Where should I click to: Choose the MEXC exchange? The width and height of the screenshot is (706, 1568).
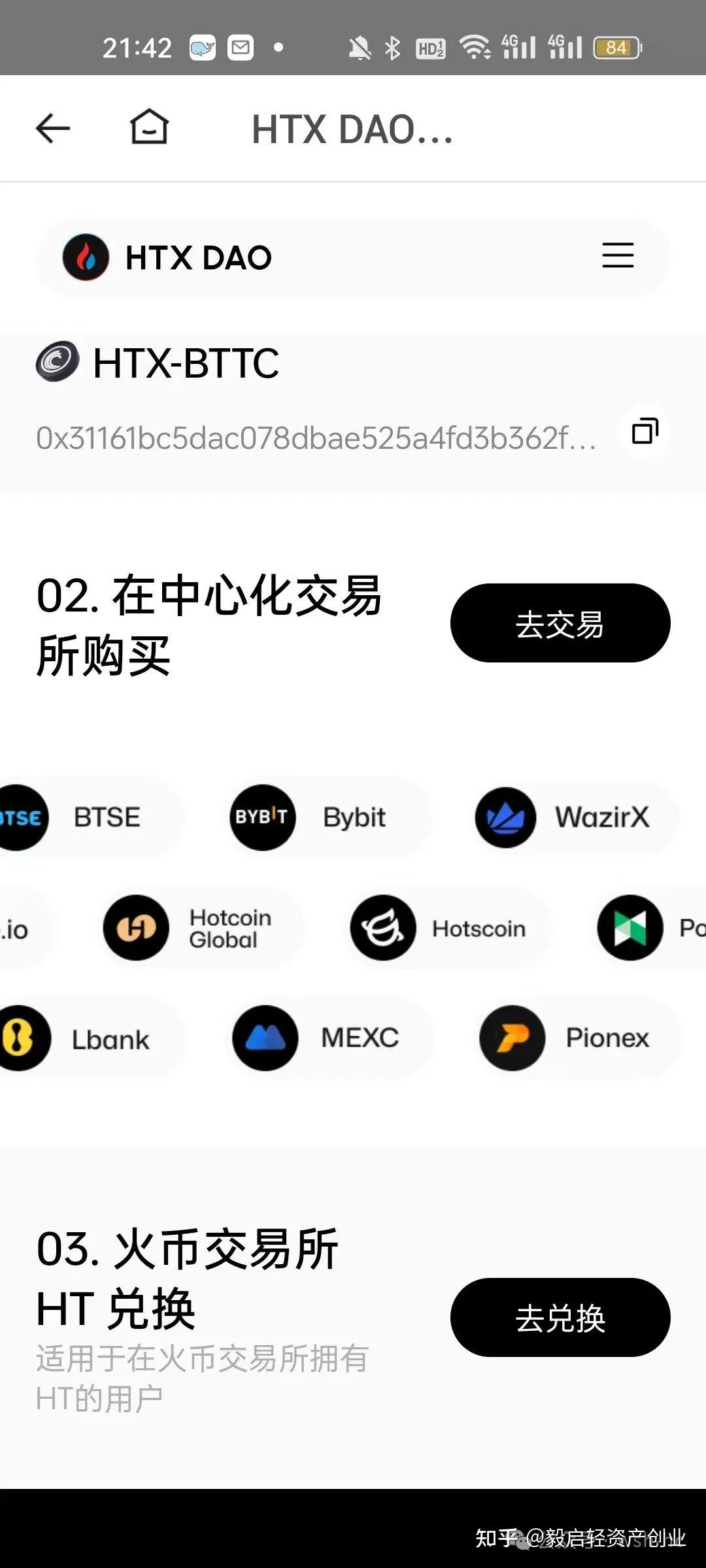coord(330,1038)
